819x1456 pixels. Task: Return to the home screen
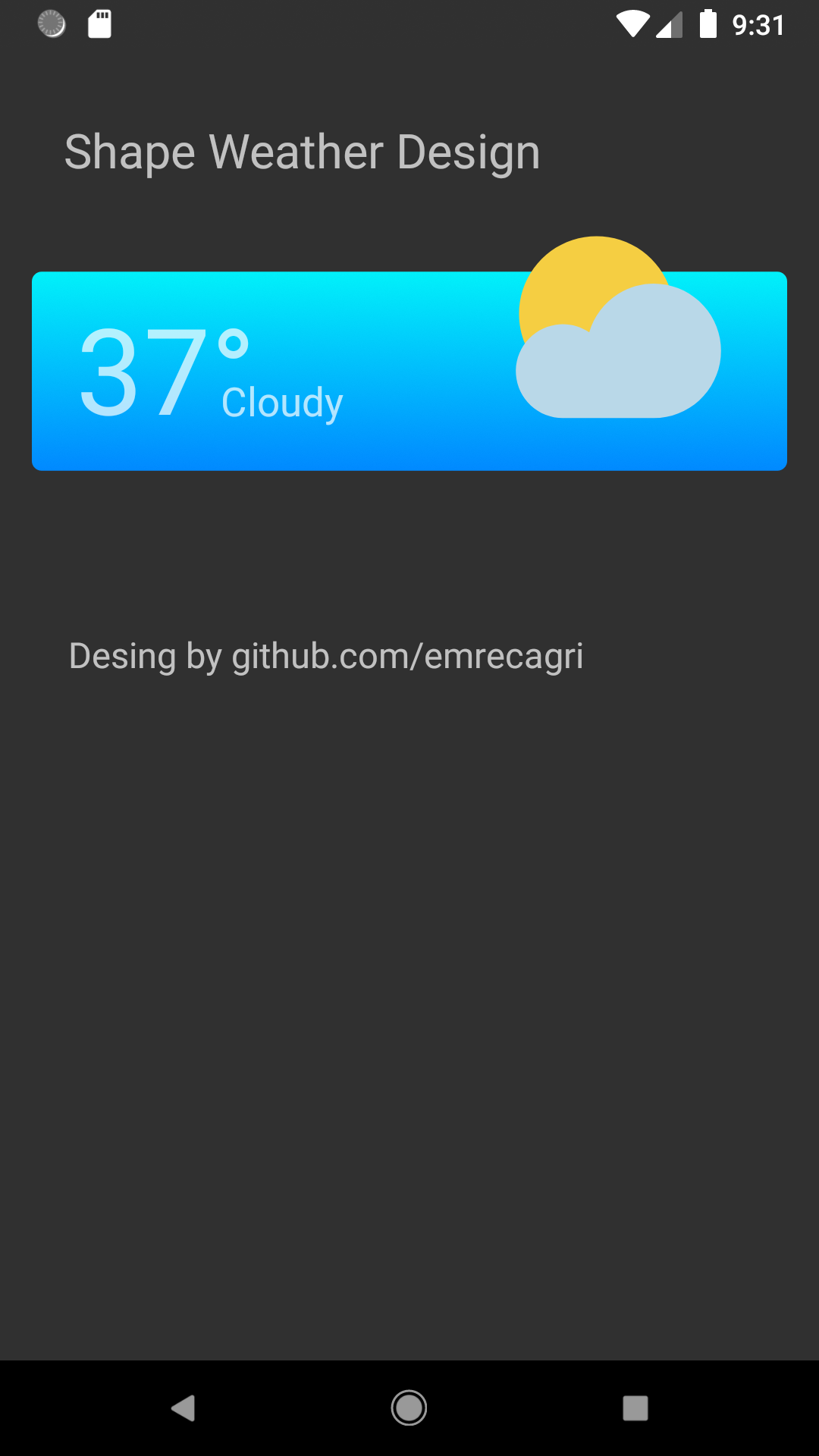coord(409,1408)
